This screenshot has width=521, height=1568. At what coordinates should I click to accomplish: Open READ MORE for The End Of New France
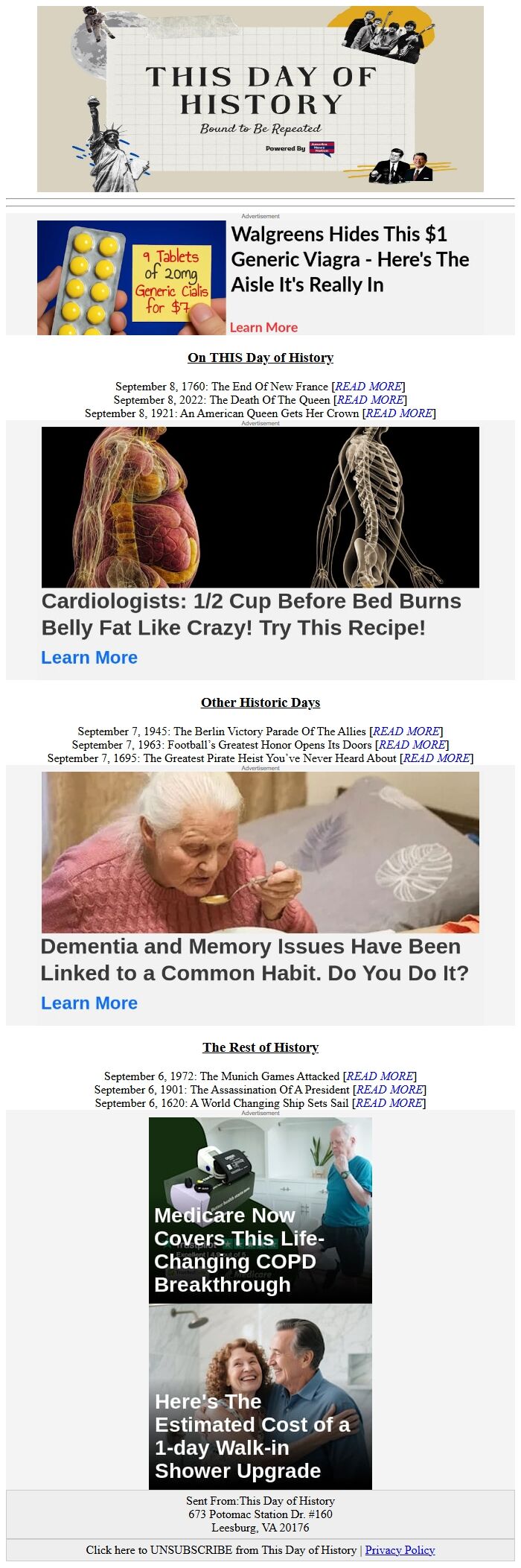tap(368, 387)
